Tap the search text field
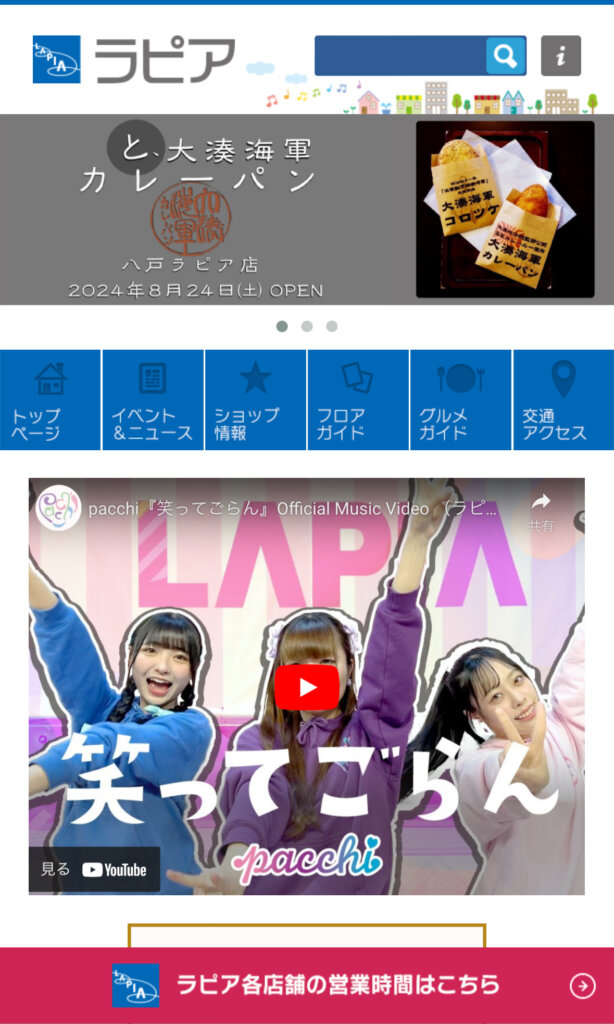Screen dimensions: 614x1024 point(400,56)
